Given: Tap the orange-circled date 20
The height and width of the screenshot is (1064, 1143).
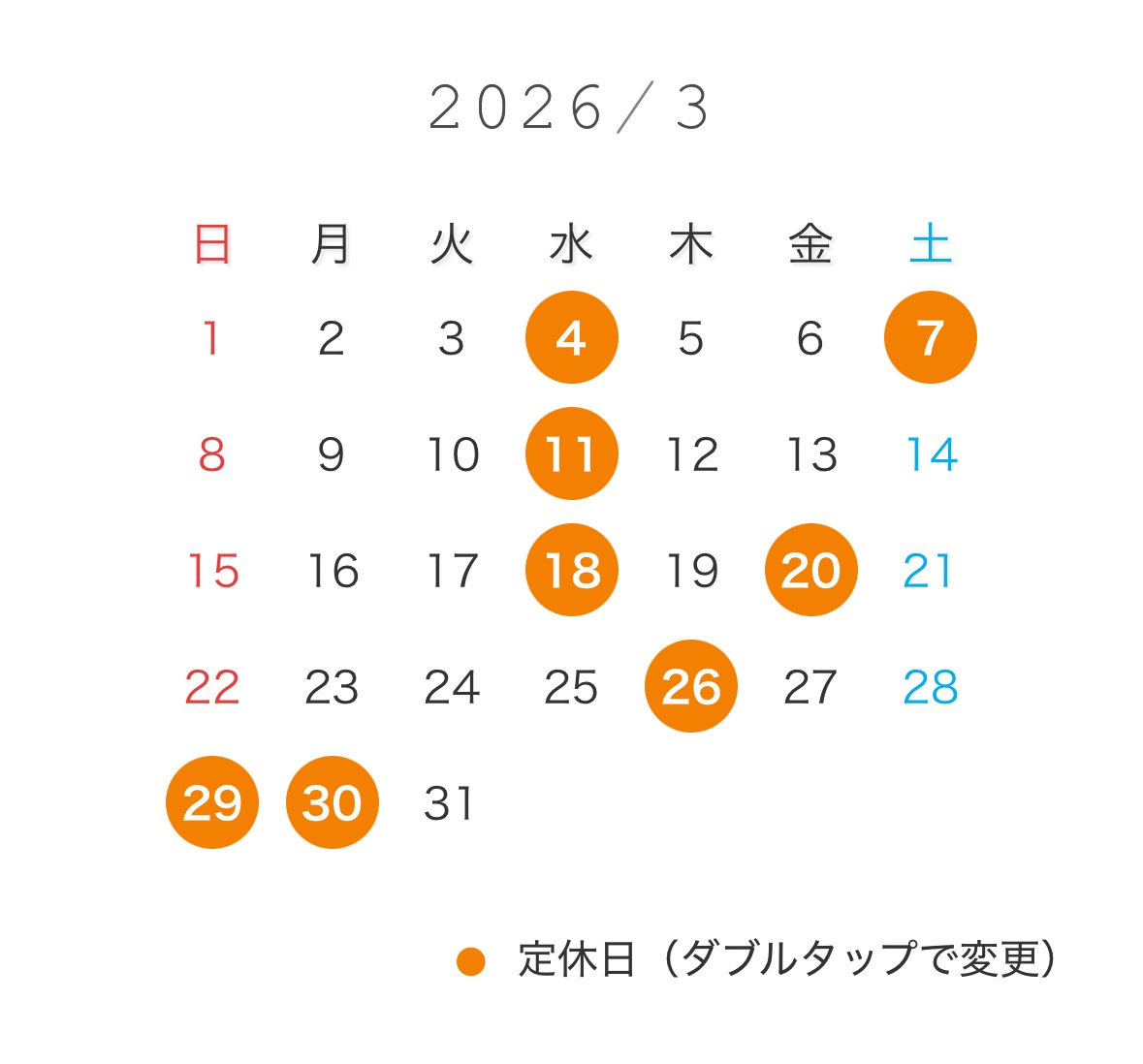Looking at the screenshot, I should [x=810, y=570].
